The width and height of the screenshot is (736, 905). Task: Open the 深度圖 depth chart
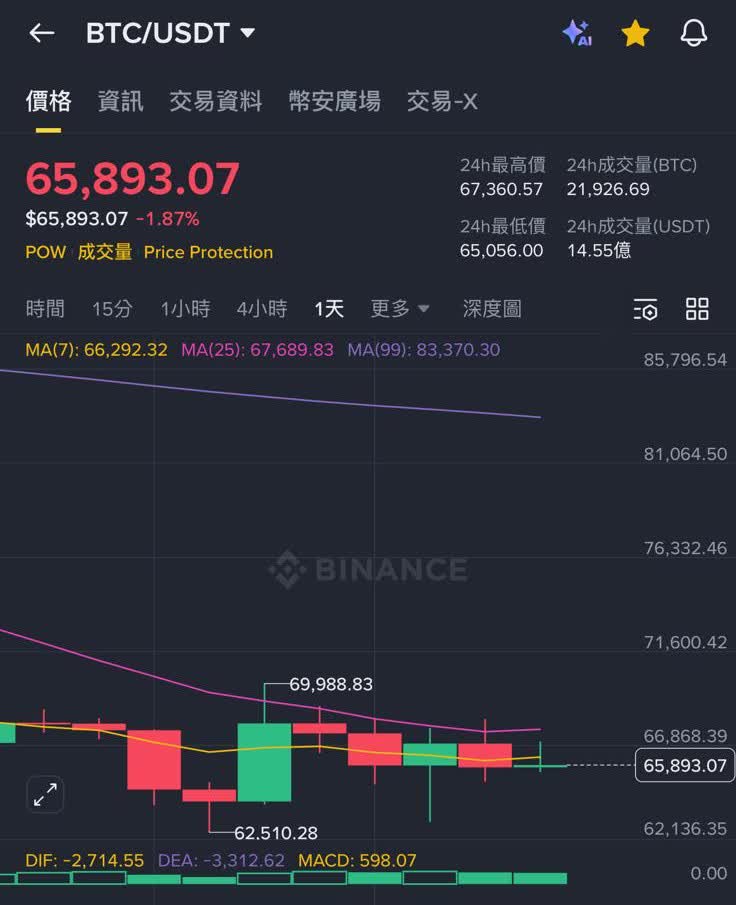pyautogui.click(x=492, y=309)
